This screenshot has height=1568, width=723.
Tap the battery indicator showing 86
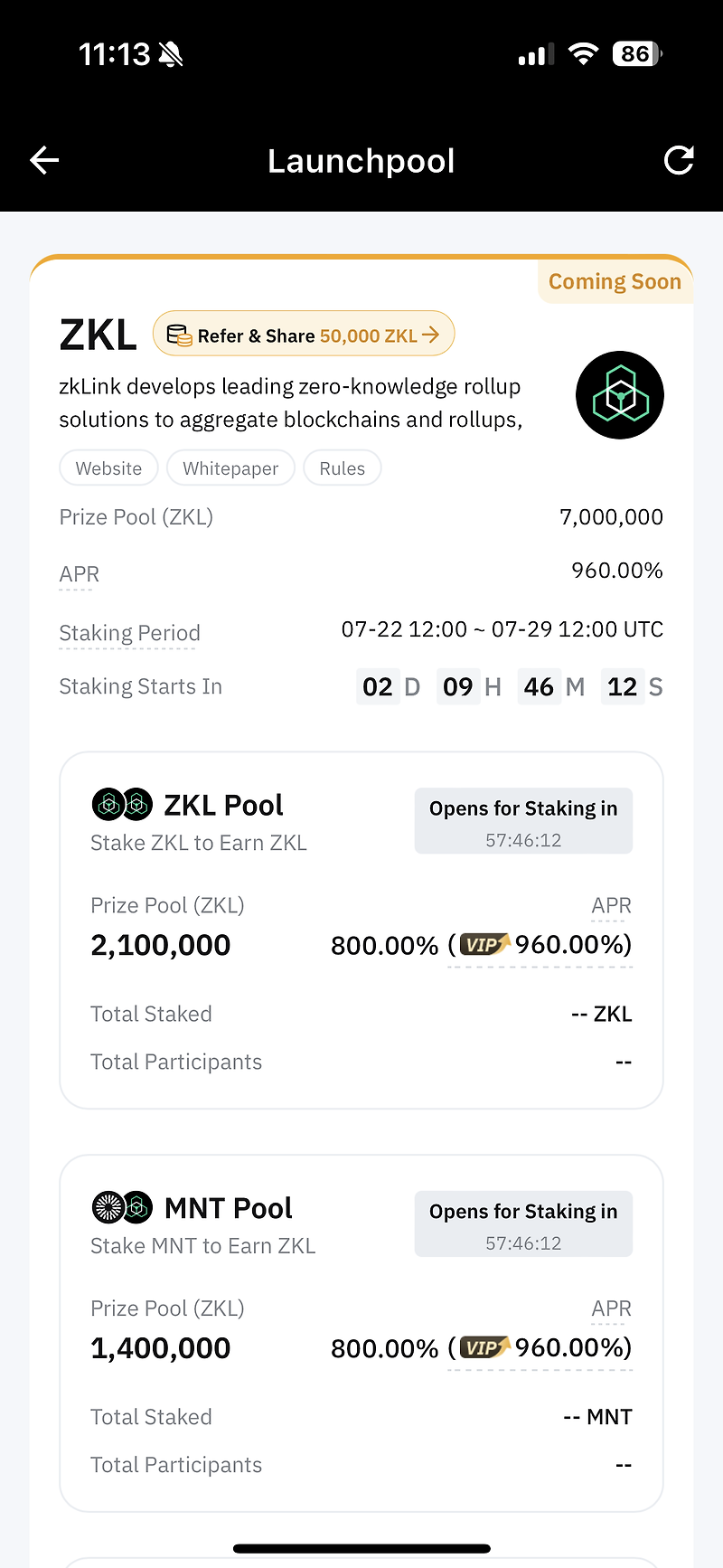(x=636, y=53)
